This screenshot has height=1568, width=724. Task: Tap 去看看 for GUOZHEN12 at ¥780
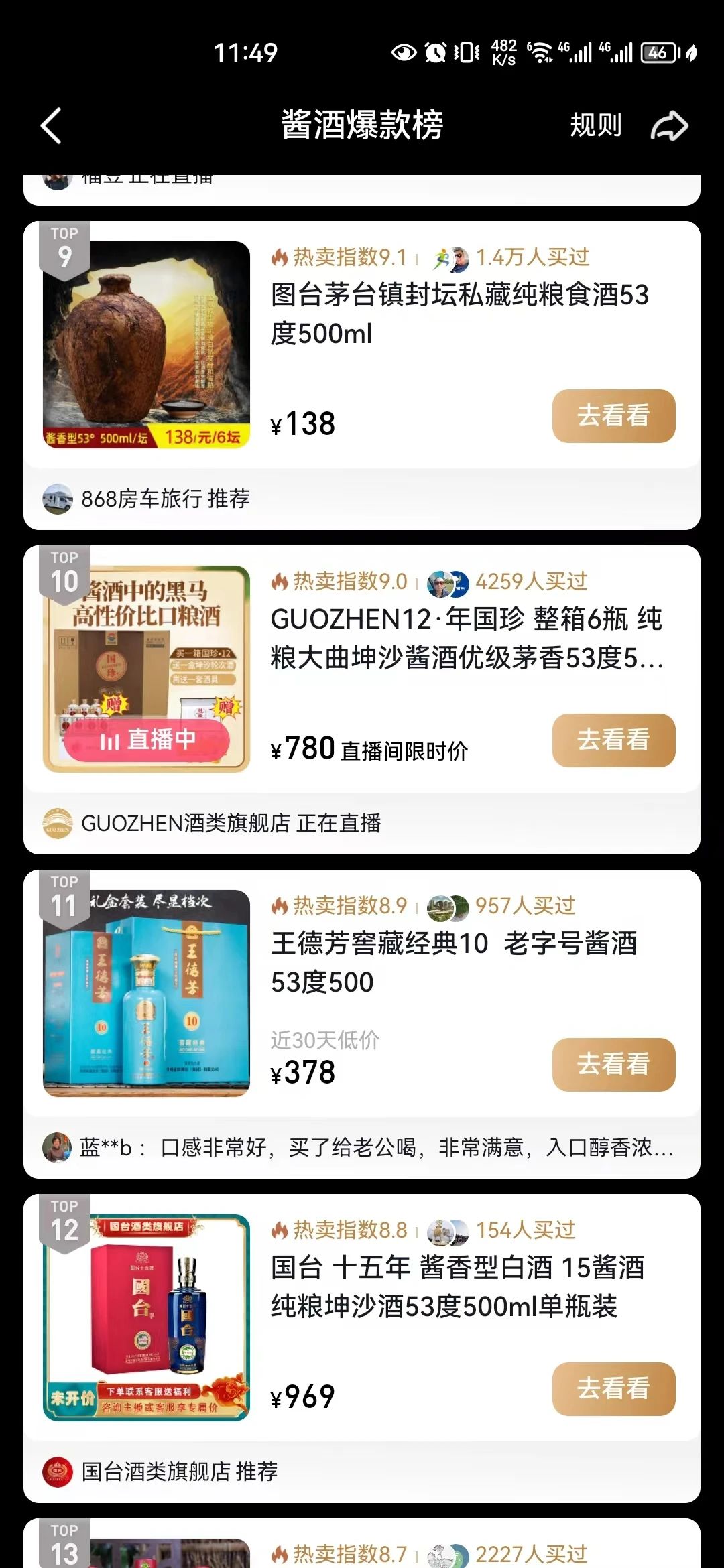coord(613,740)
